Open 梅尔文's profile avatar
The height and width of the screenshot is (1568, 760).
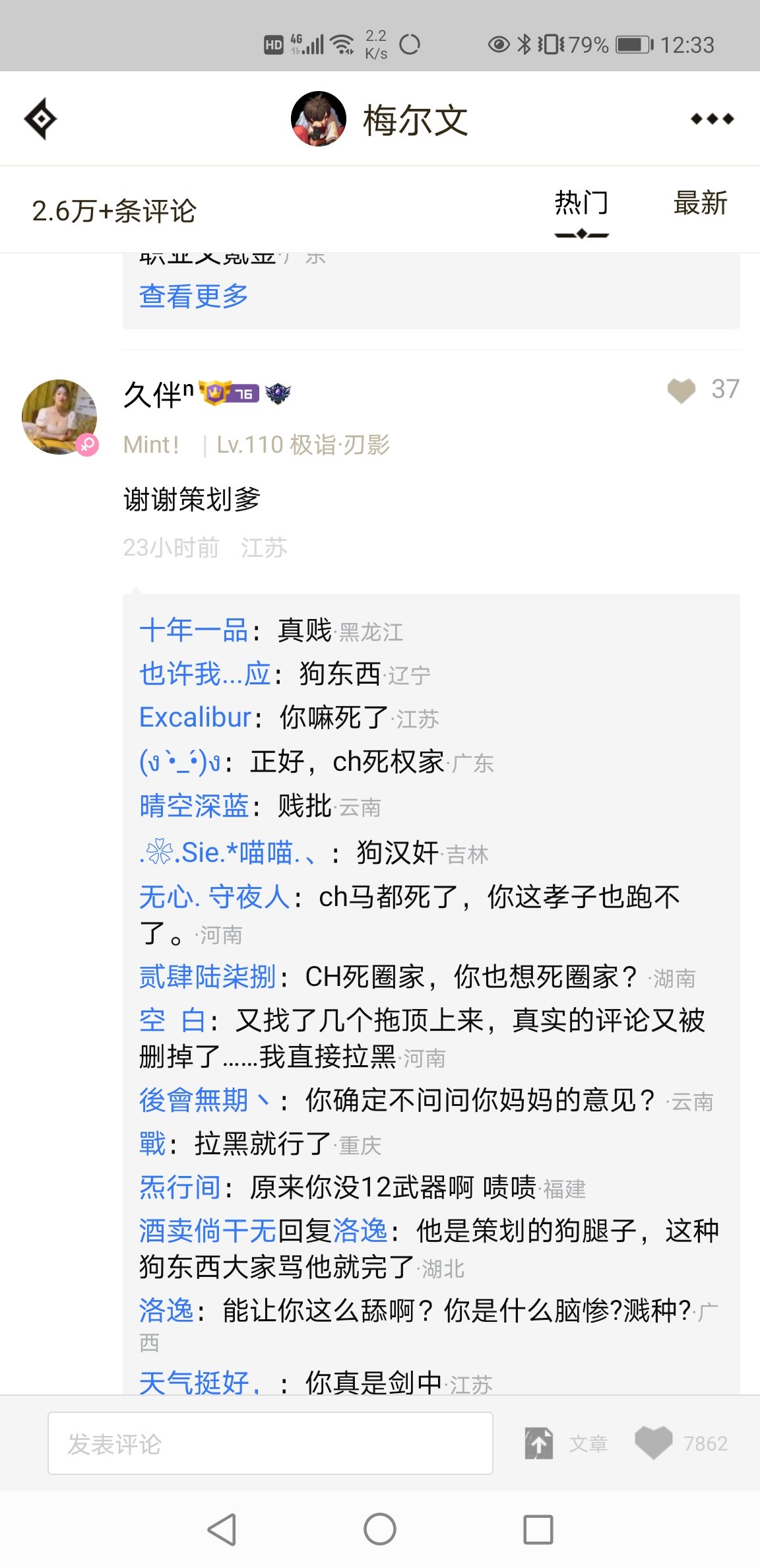click(319, 119)
